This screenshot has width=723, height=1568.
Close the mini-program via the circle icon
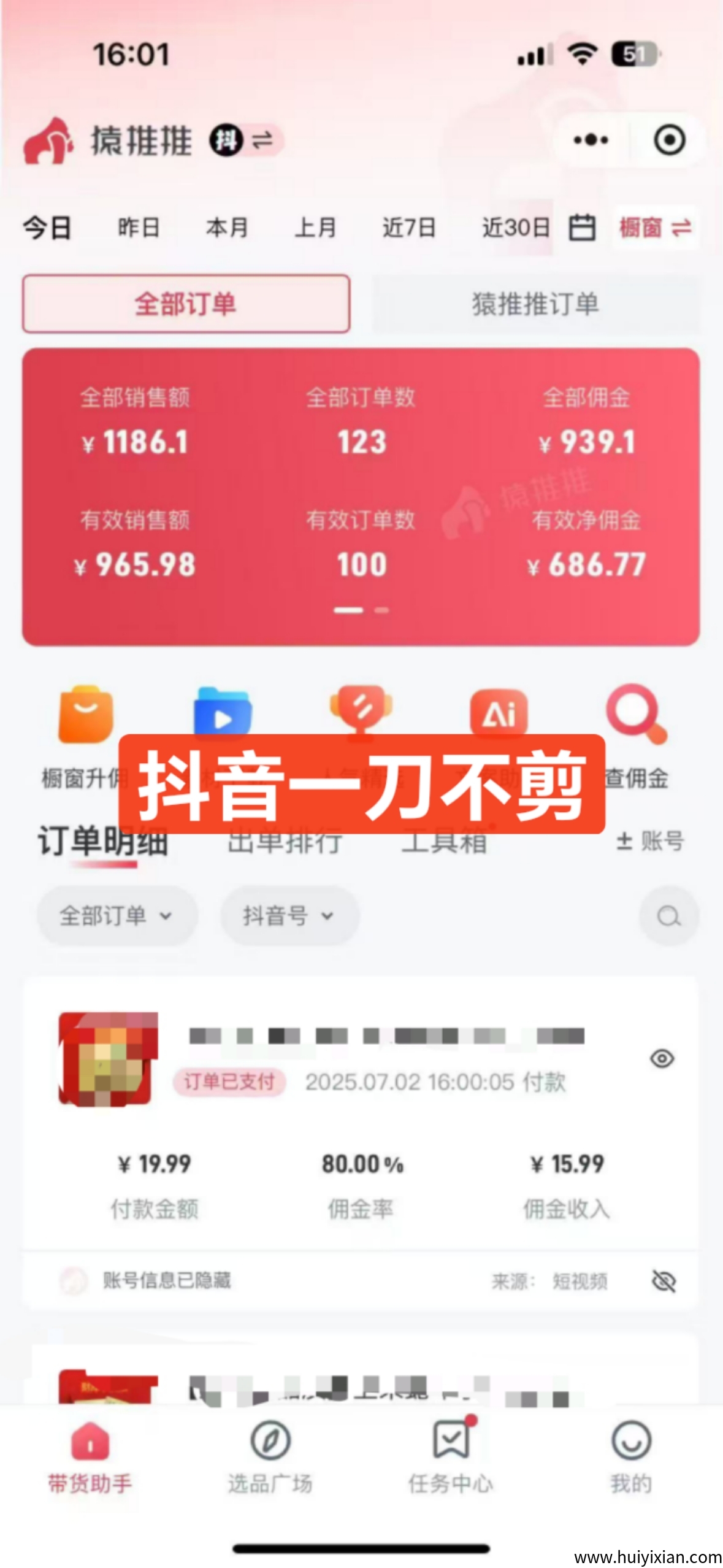668,140
